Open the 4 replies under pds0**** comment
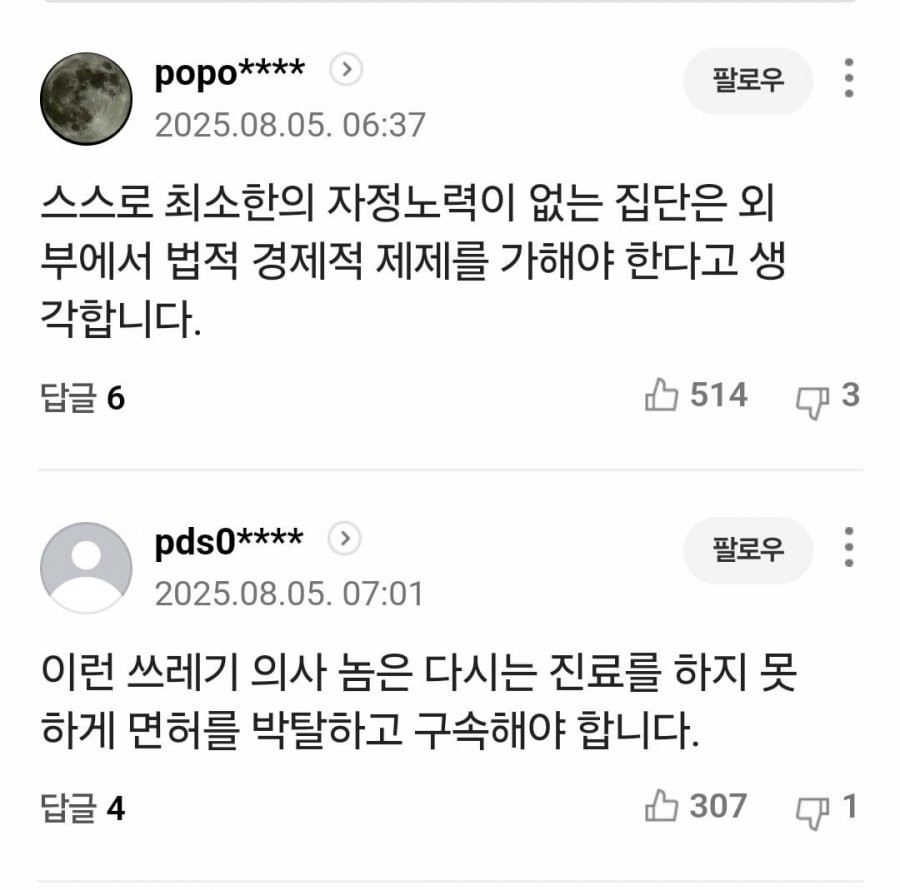The height and width of the screenshot is (890, 900). point(83,808)
